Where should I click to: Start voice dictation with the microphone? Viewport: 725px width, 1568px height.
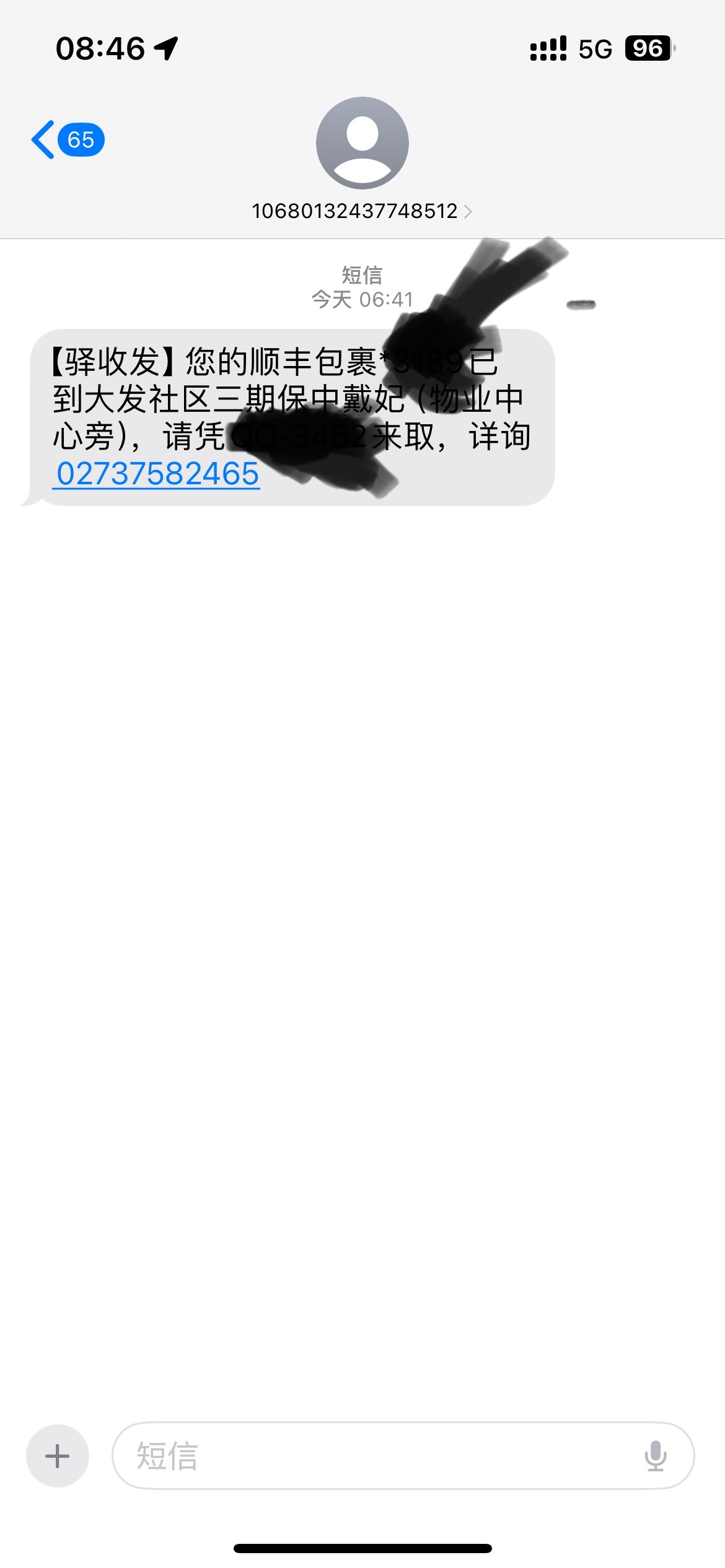point(655,1455)
